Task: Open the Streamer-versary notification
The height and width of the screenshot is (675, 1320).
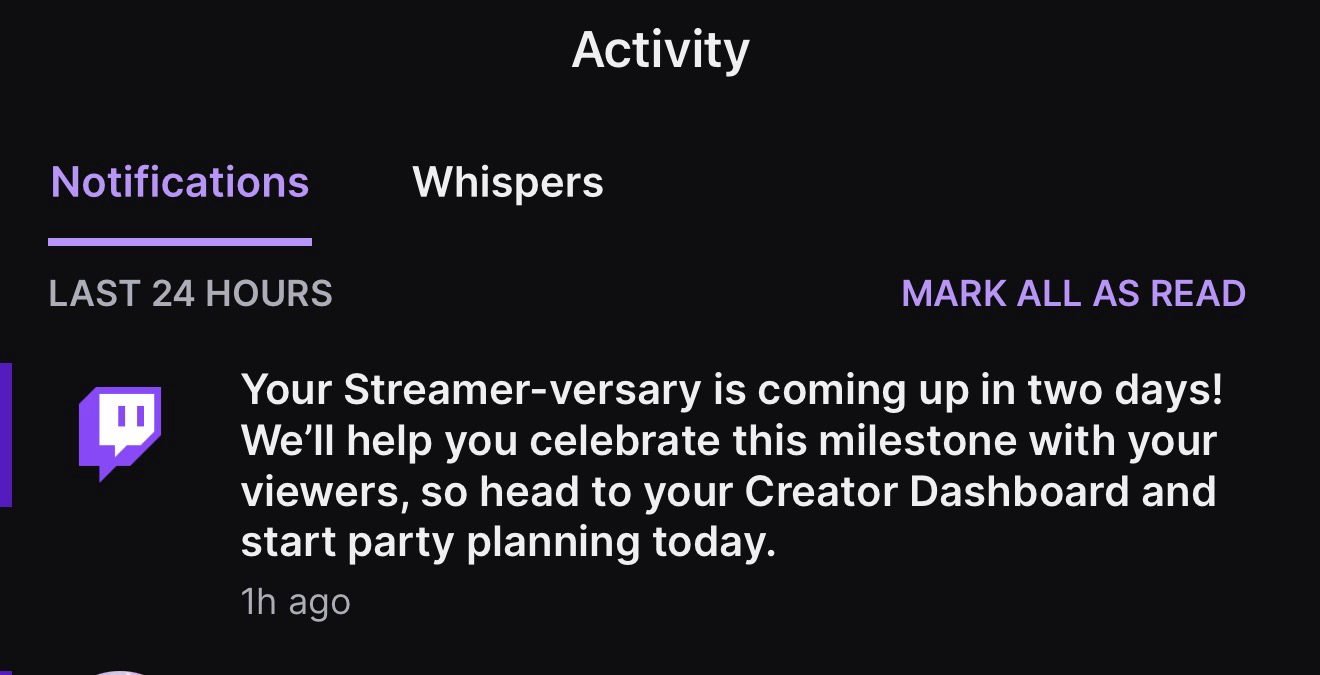Action: 728,466
